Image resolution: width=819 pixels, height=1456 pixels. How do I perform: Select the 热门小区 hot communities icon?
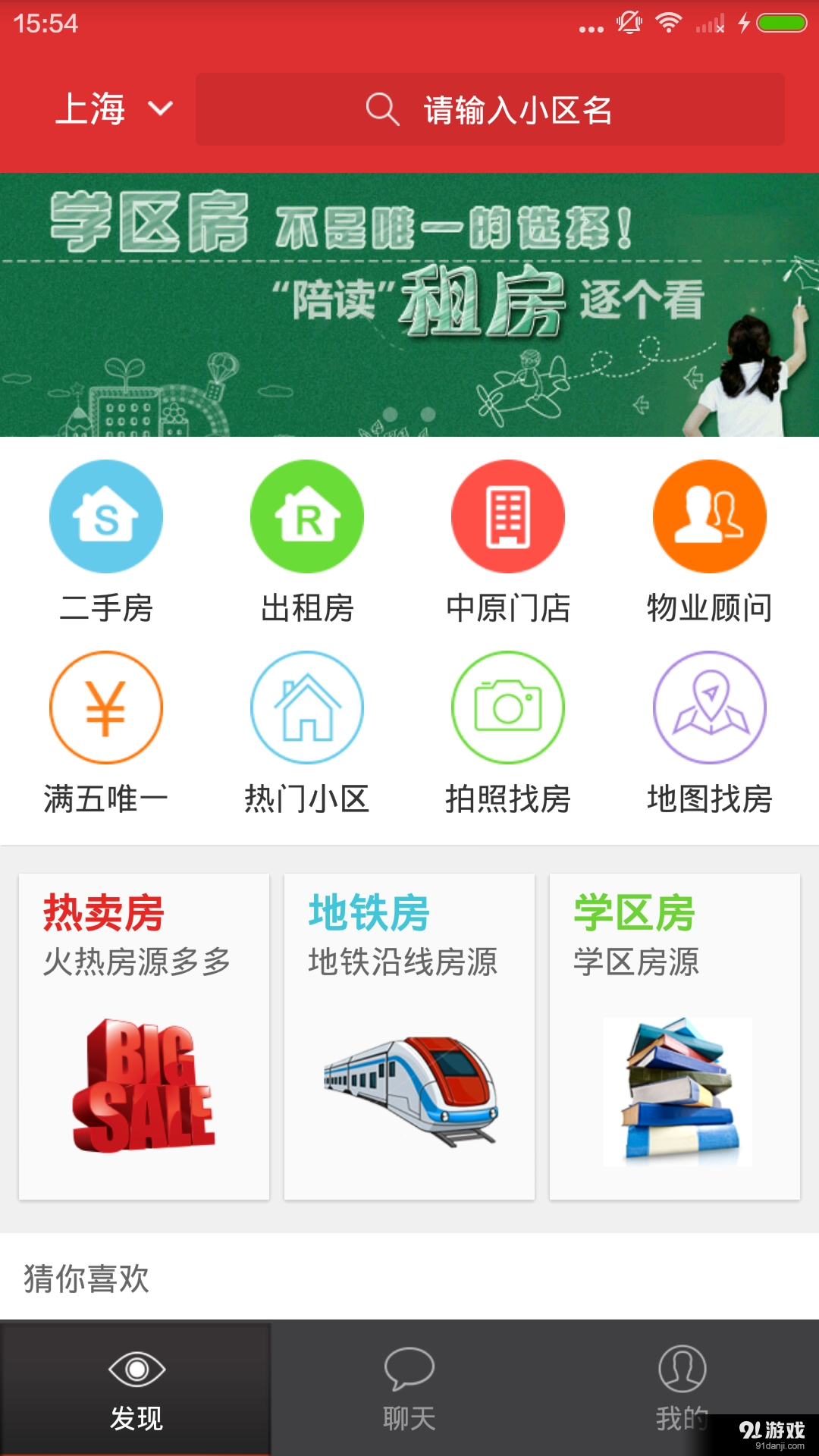[306, 707]
